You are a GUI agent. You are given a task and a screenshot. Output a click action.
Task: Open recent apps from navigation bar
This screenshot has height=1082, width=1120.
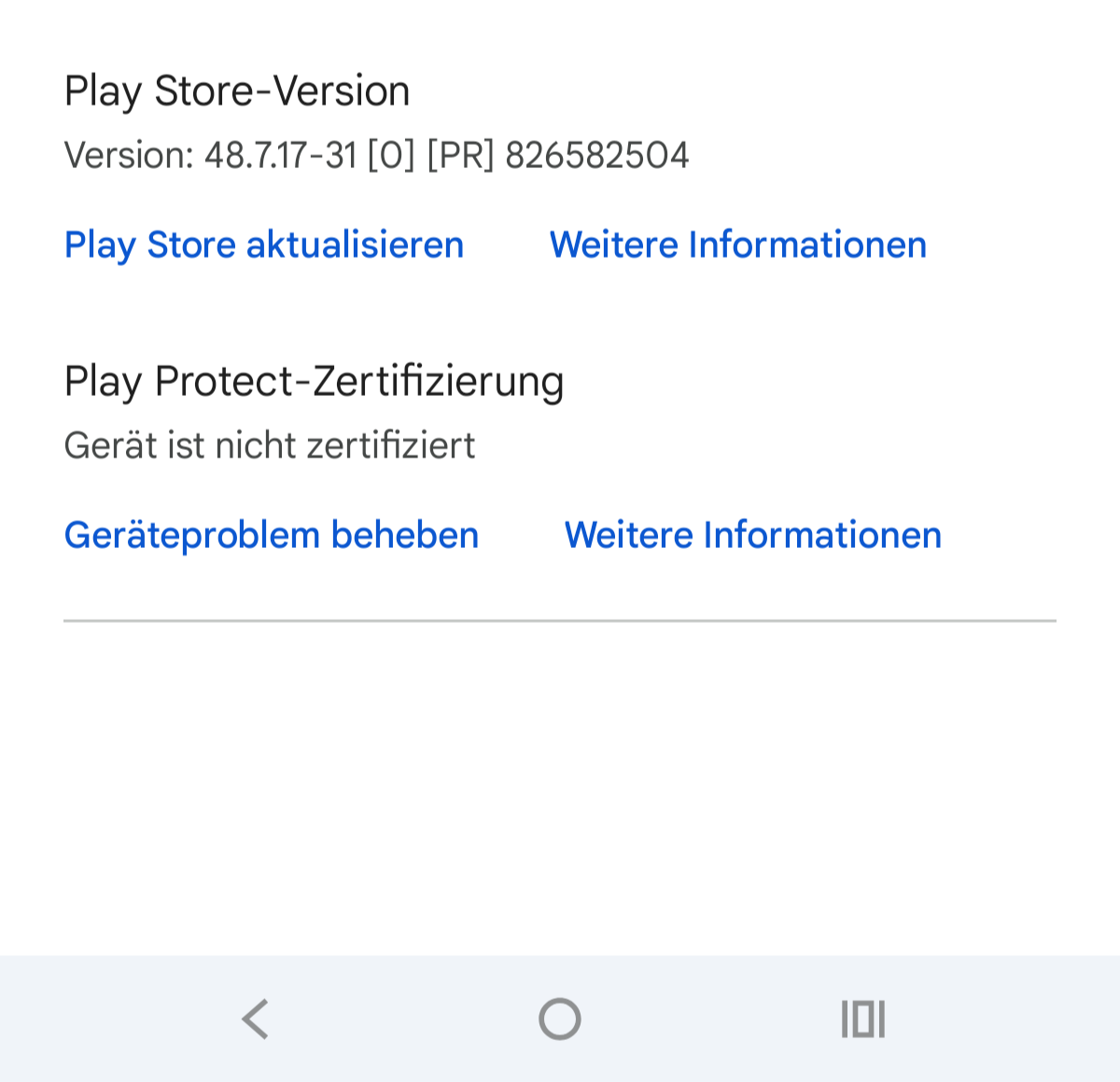pyautogui.click(x=862, y=1019)
